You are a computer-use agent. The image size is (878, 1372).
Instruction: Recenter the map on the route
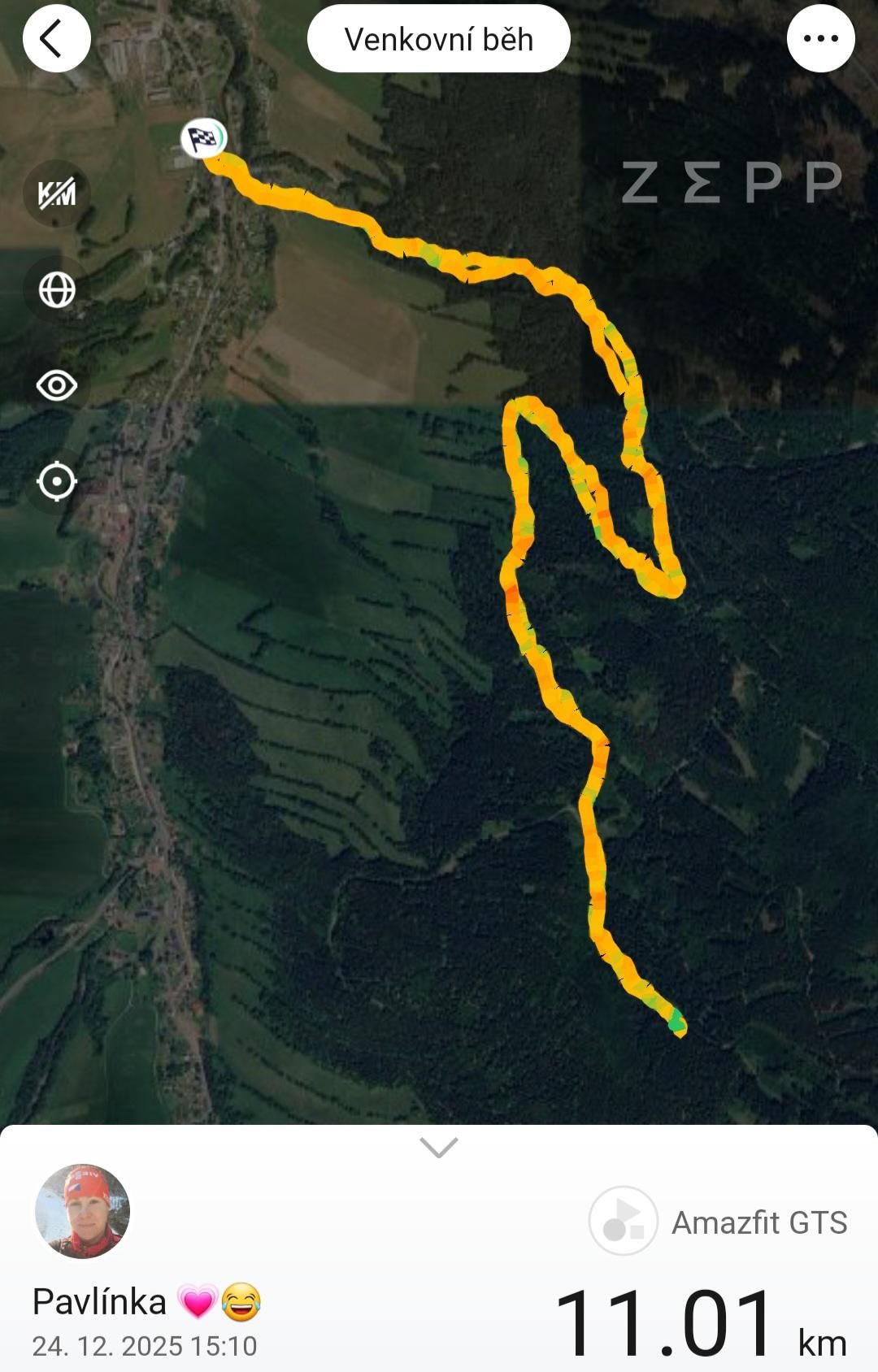point(56,481)
